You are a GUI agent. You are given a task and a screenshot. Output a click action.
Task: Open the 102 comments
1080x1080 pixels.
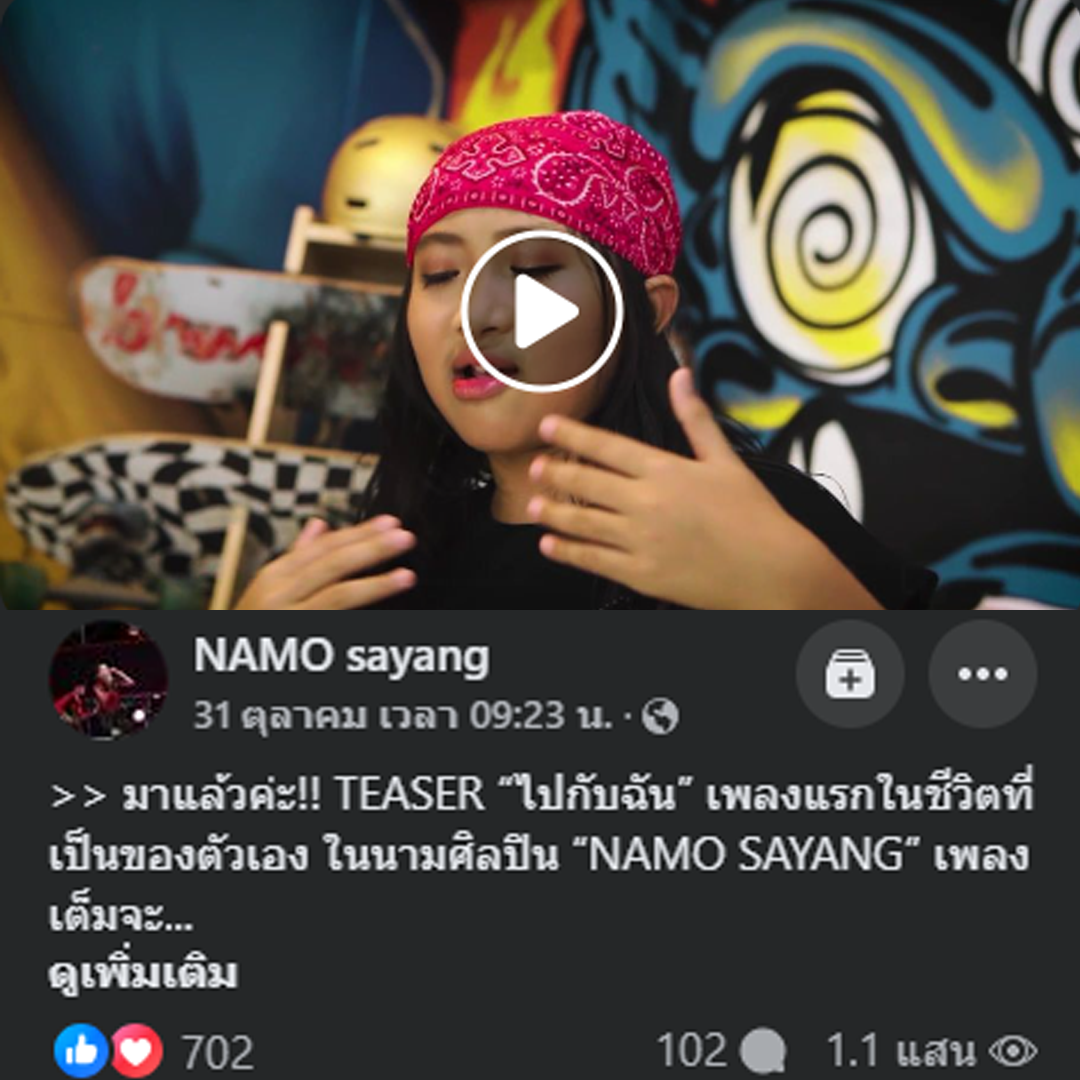[720, 1052]
